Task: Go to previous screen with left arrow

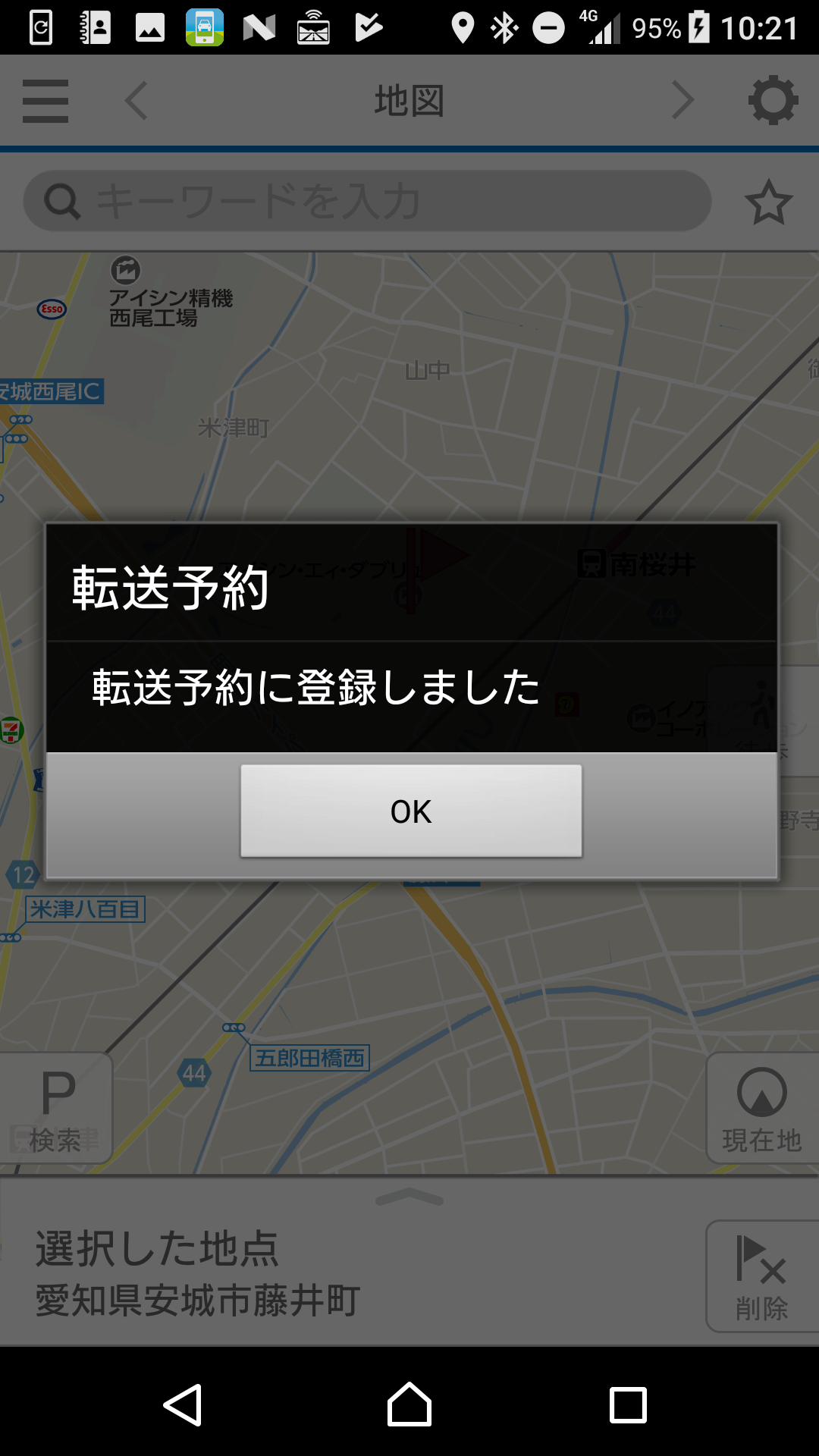Action: pyautogui.click(x=136, y=101)
